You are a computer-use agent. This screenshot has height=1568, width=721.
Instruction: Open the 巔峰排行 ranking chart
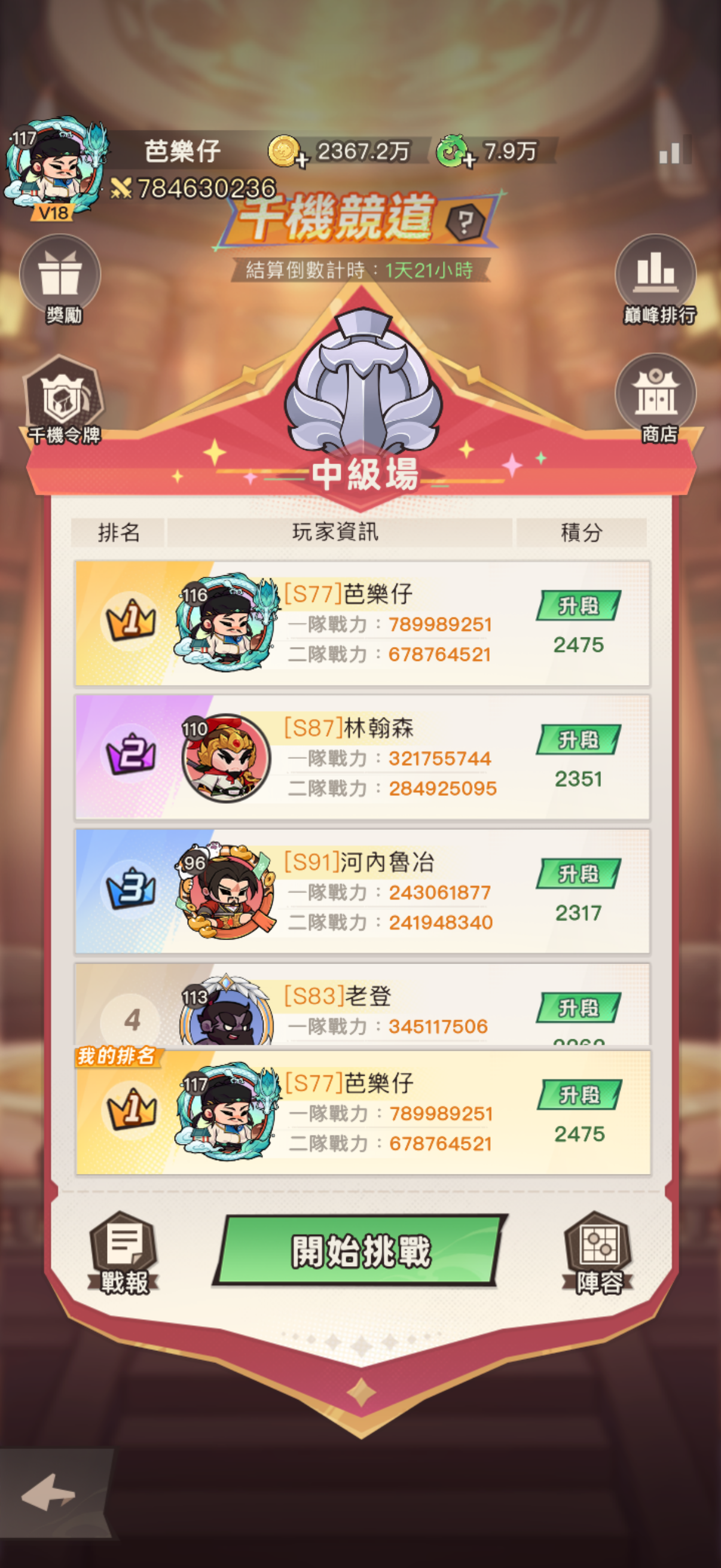pyautogui.click(x=655, y=277)
